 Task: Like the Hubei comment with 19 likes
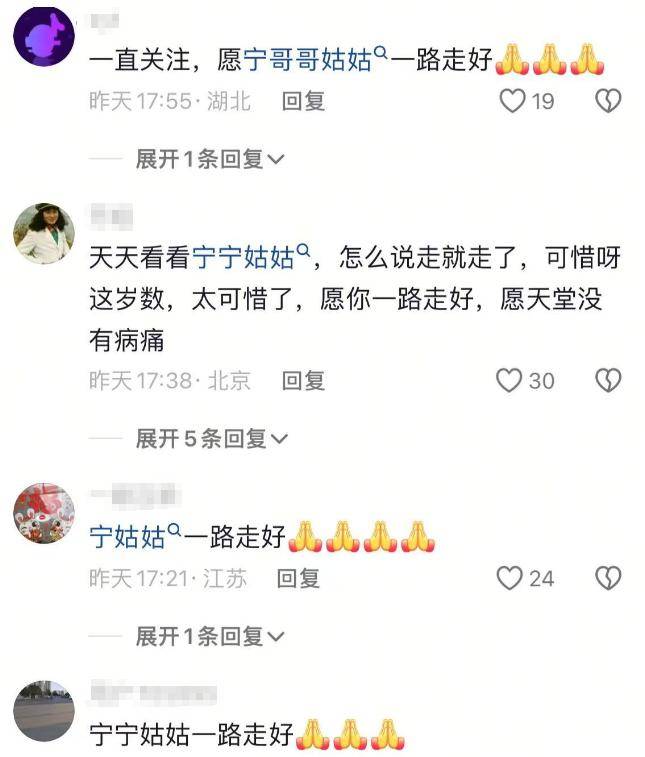coord(512,100)
